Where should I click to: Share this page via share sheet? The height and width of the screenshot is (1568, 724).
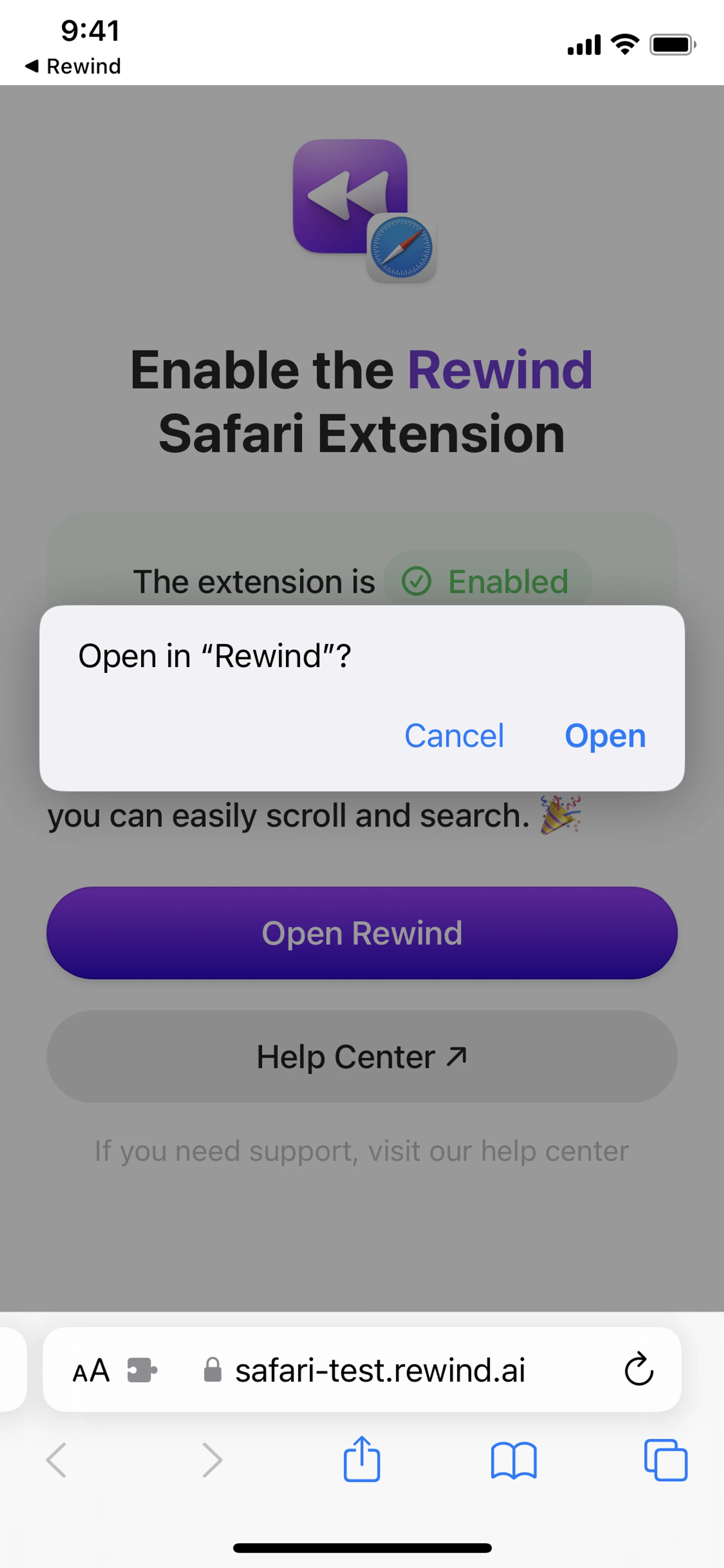click(362, 1460)
